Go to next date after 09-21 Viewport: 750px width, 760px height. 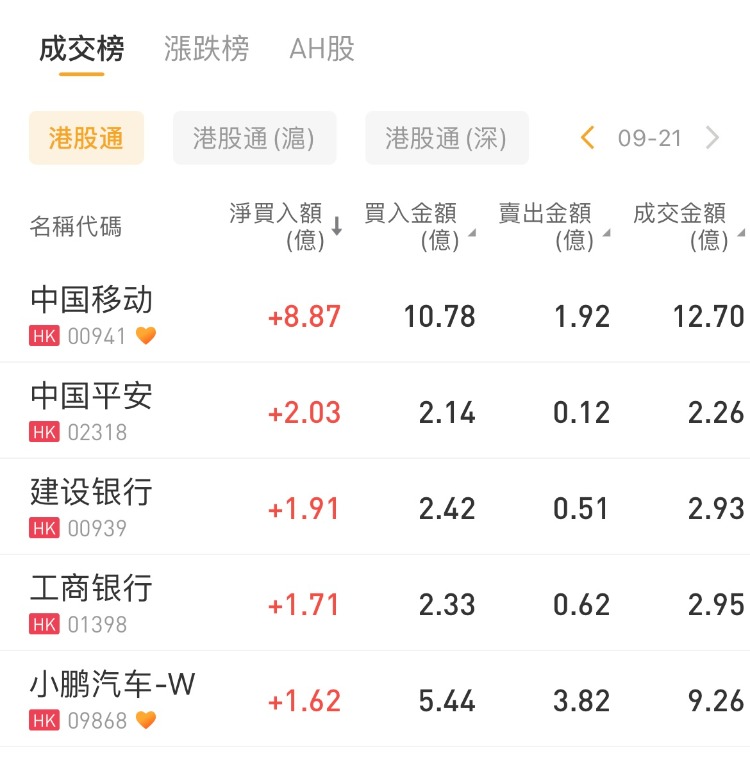pos(712,138)
